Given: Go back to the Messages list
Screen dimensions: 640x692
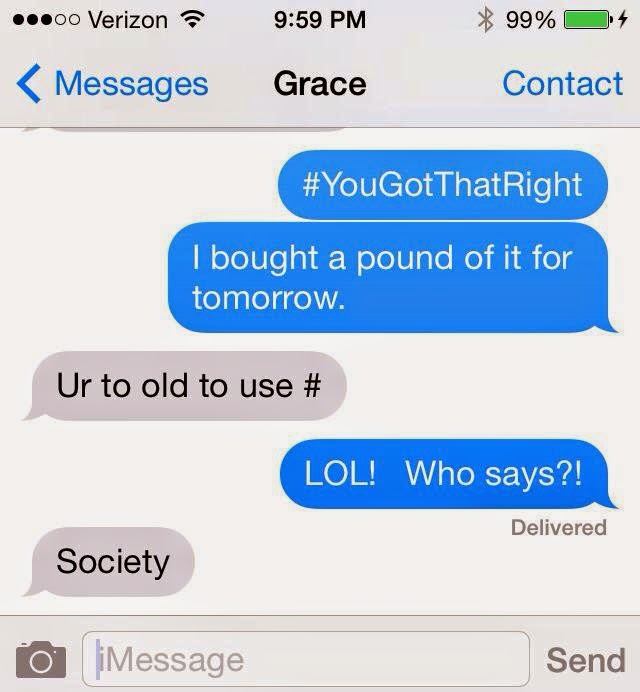Looking at the screenshot, I should click(113, 84).
